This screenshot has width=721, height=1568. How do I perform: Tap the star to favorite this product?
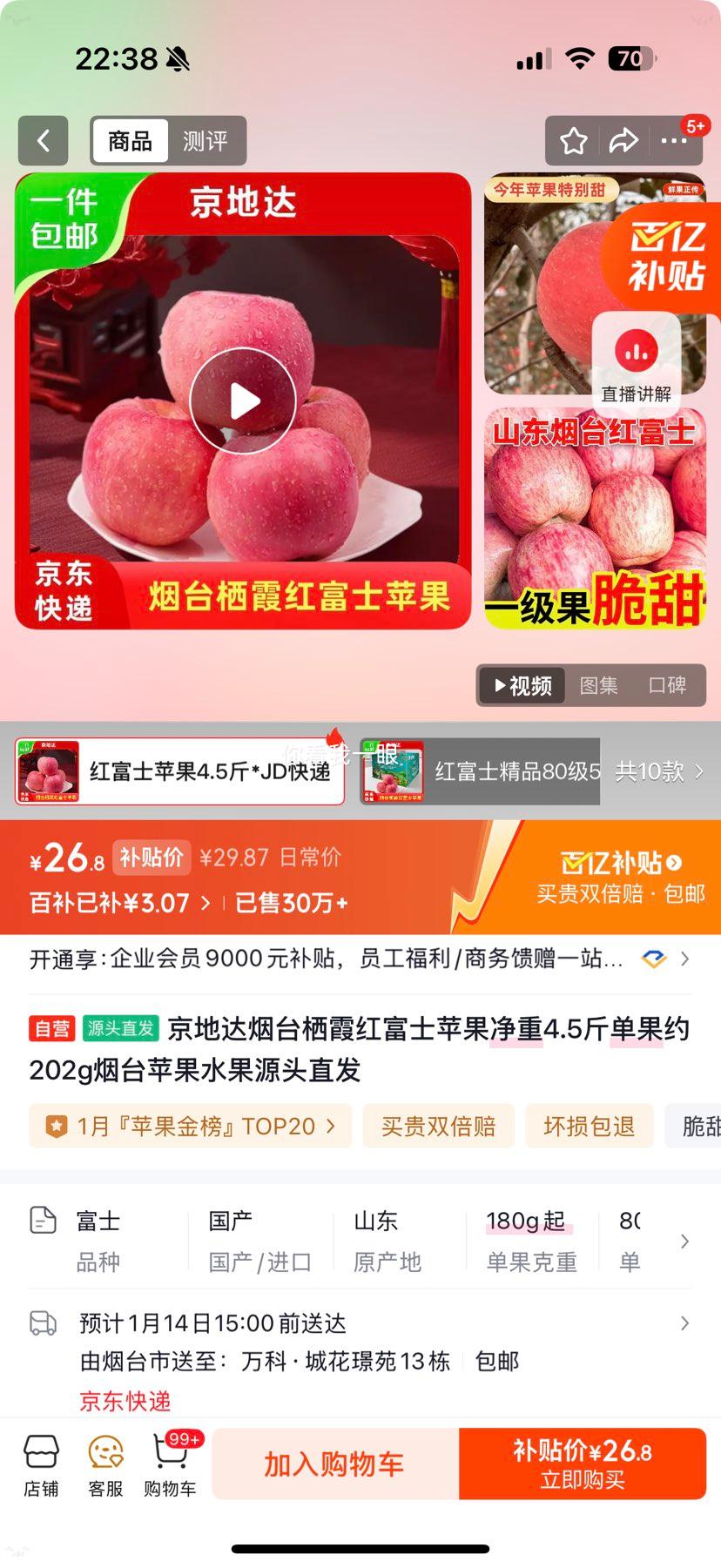pyautogui.click(x=573, y=140)
